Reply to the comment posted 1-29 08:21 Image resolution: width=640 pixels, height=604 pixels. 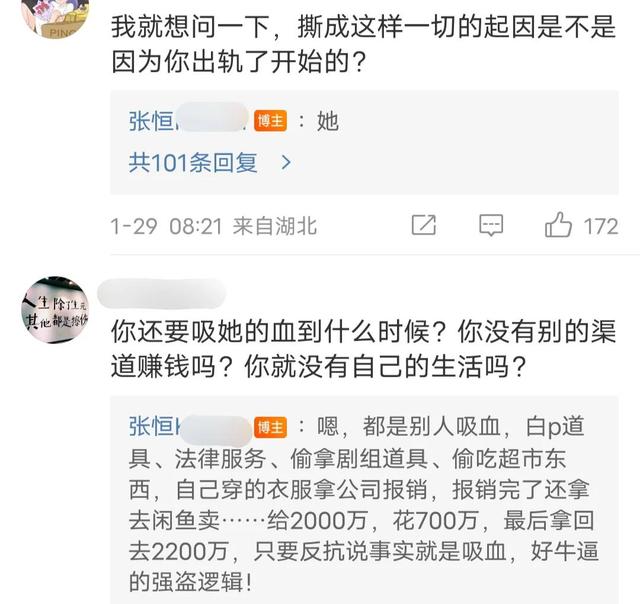[x=490, y=225]
